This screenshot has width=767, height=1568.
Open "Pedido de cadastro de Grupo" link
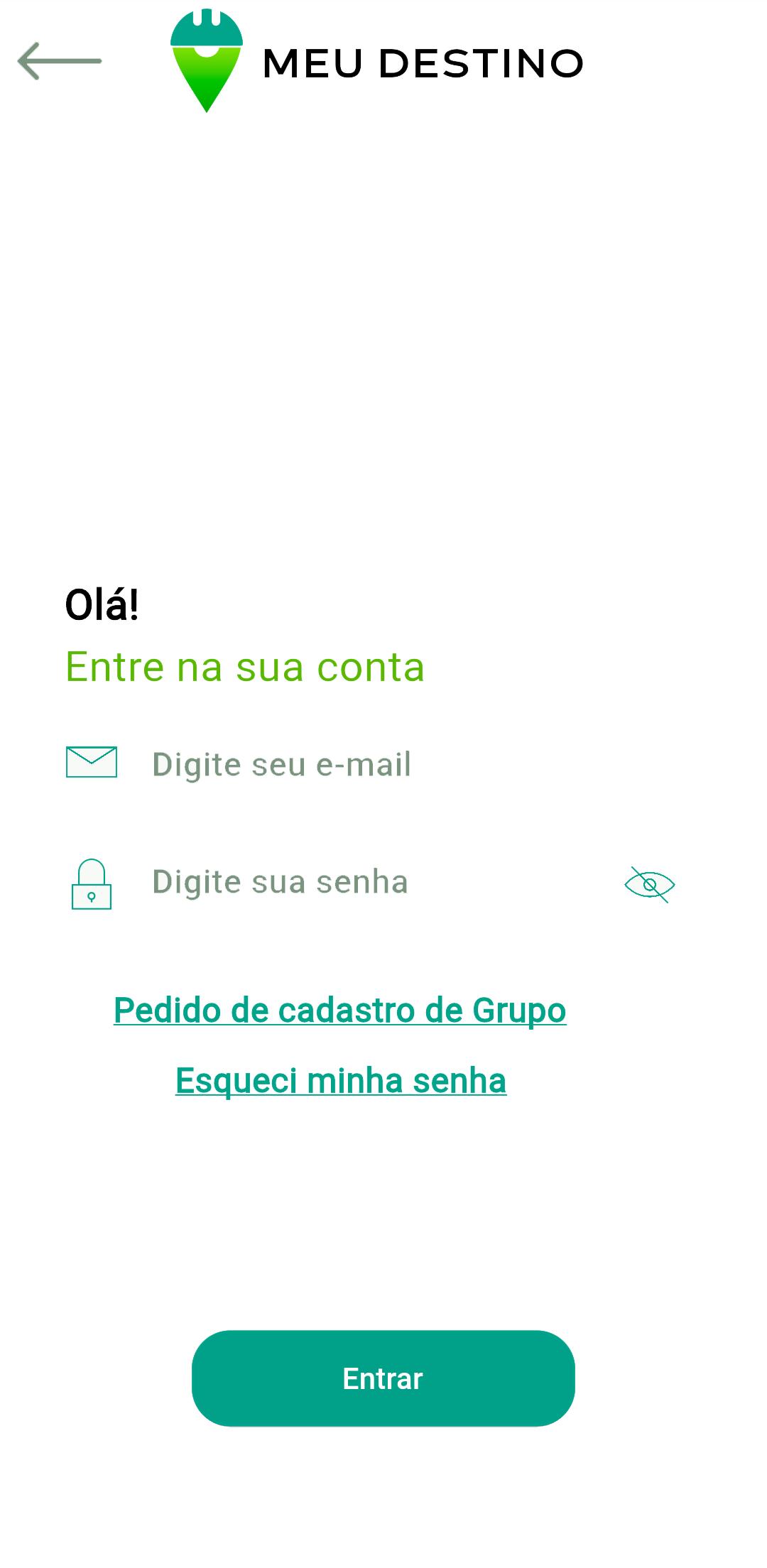340,1011
